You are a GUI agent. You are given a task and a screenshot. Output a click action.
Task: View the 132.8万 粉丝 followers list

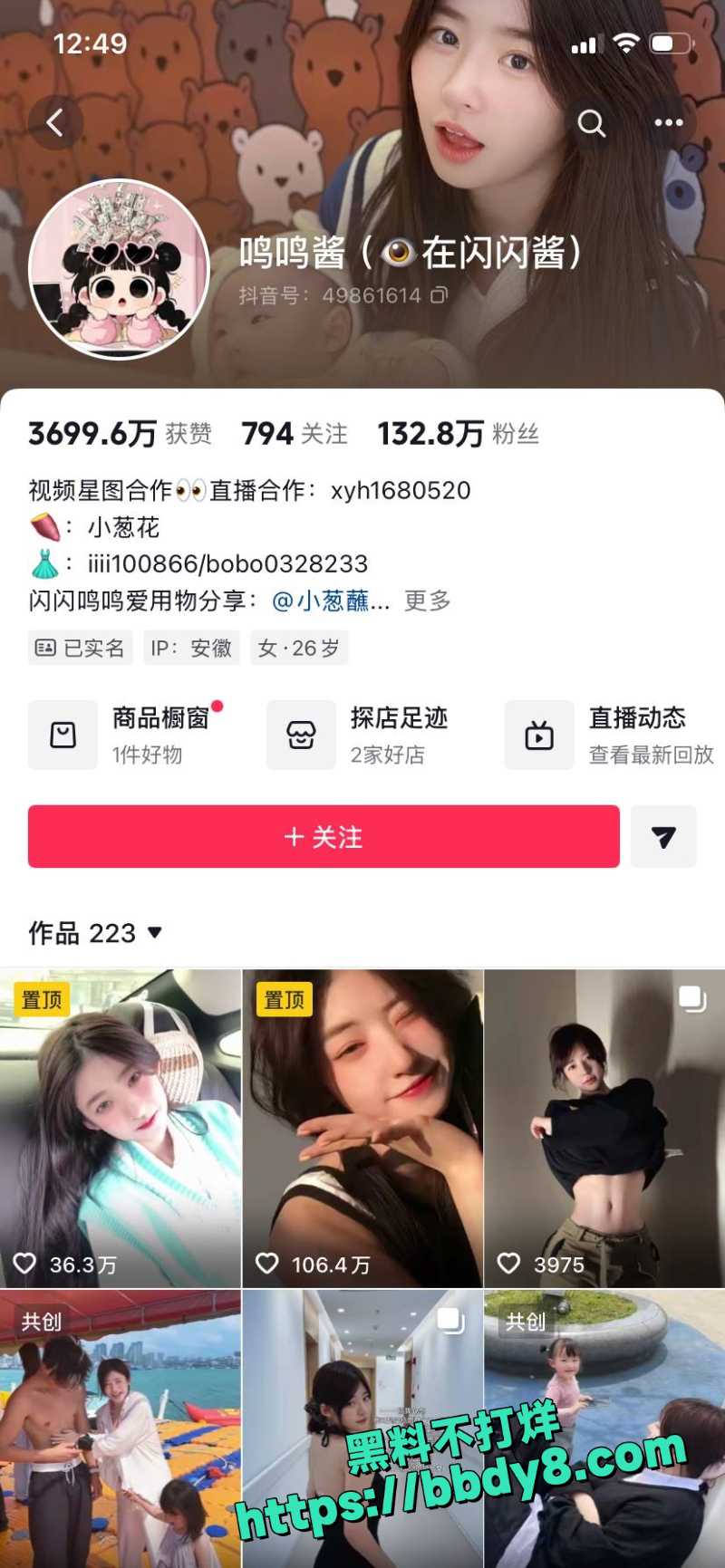click(x=459, y=434)
